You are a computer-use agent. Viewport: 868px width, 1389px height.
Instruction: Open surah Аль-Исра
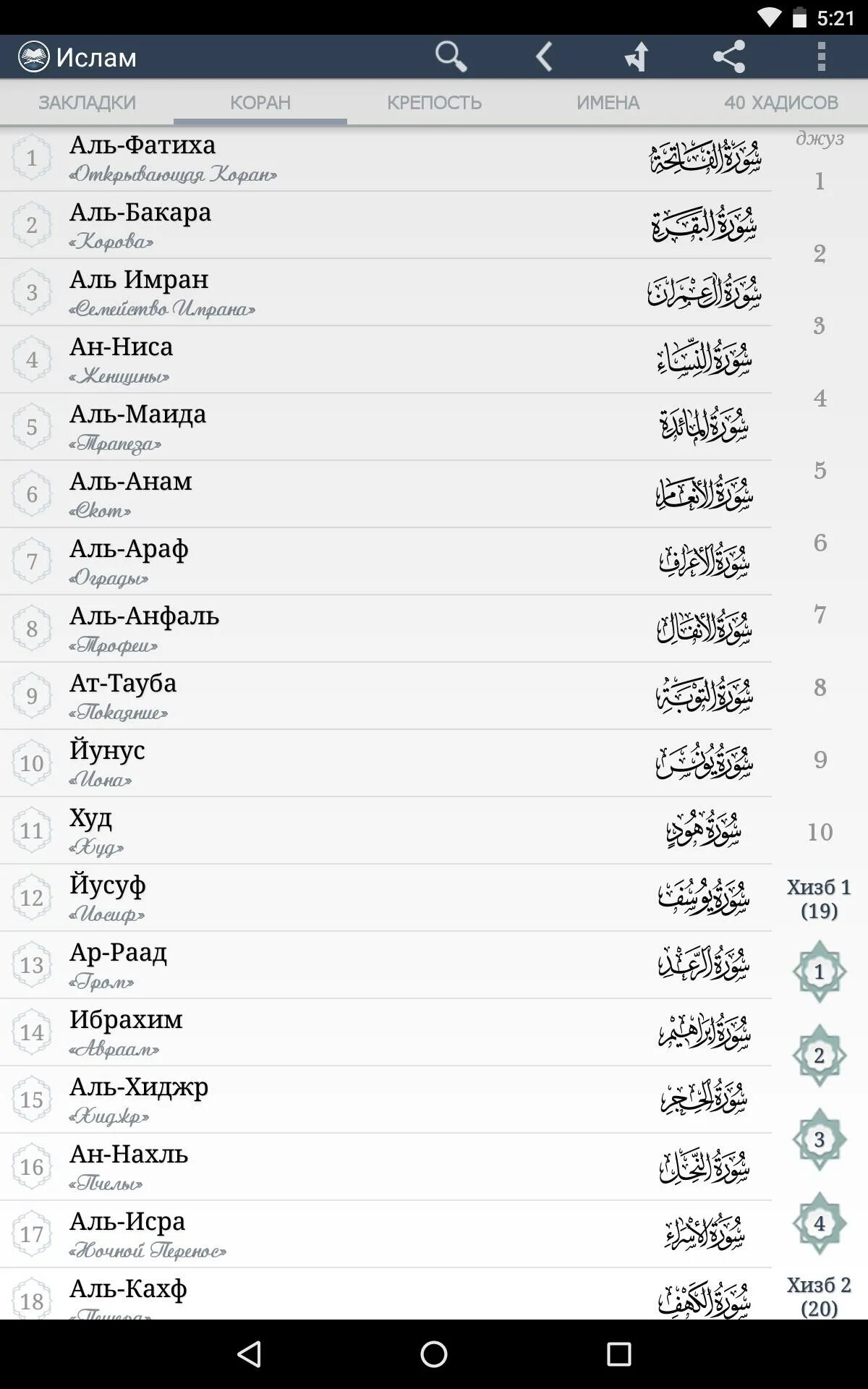click(383, 1234)
